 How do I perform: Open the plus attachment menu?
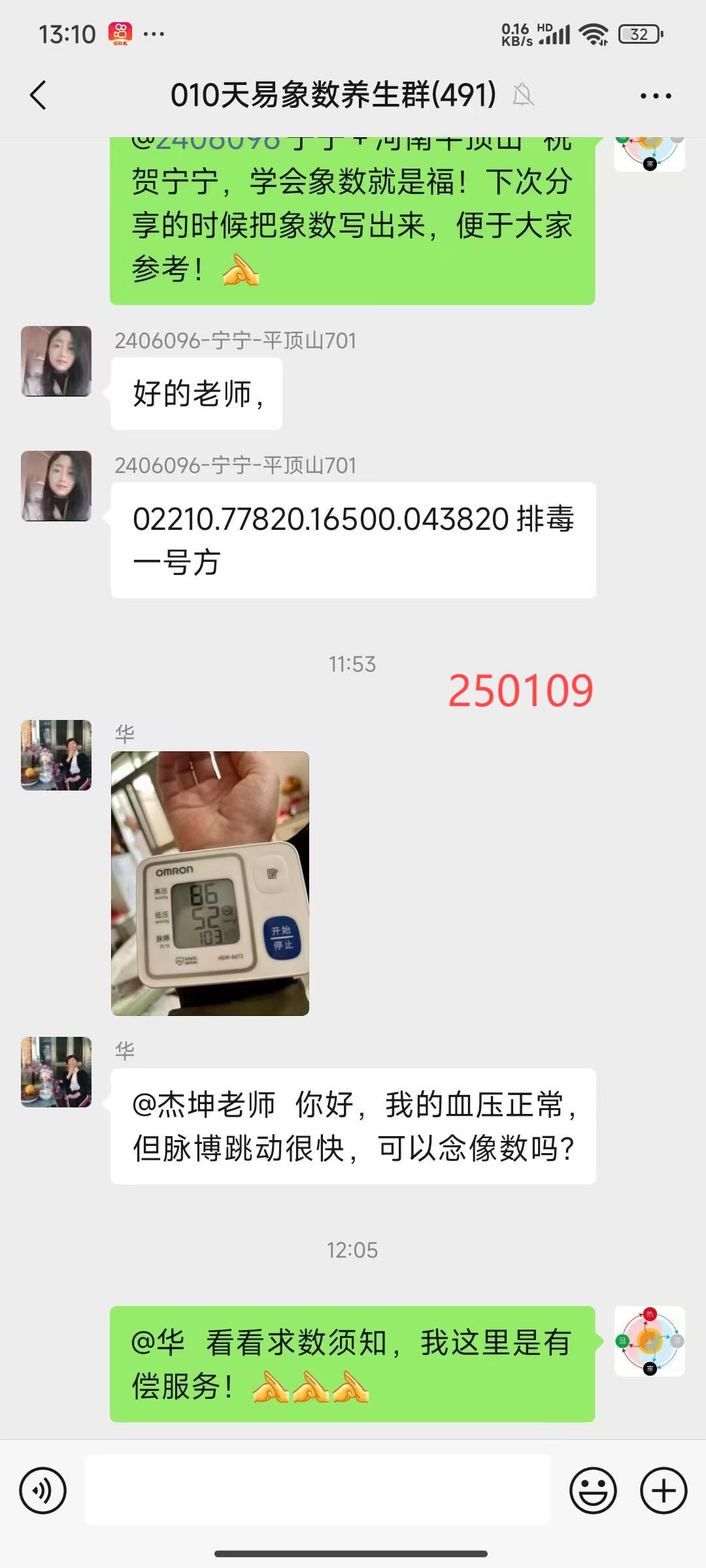pyautogui.click(x=663, y=1491)
